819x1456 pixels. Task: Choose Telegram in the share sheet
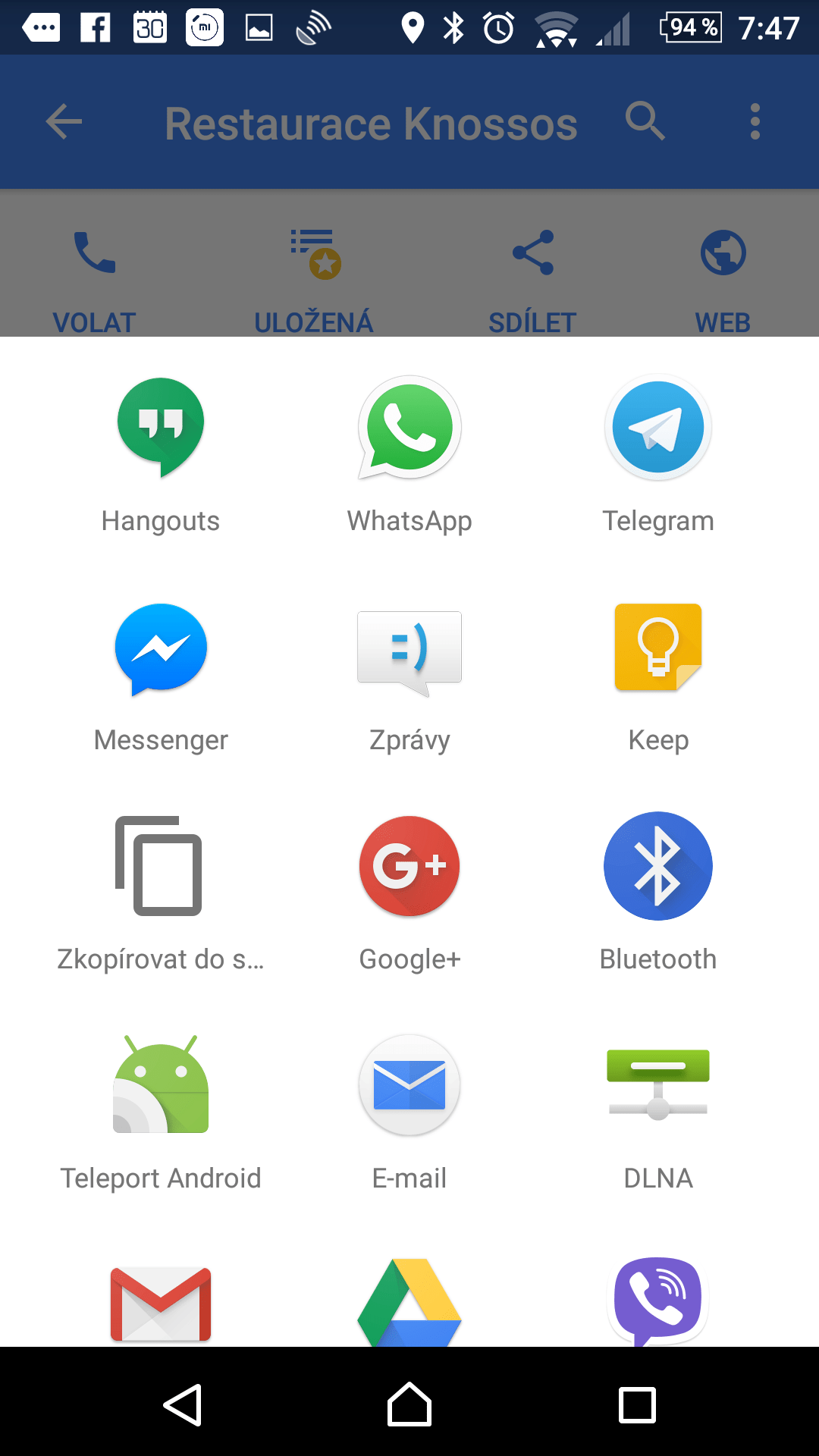(x=658, y=455)
